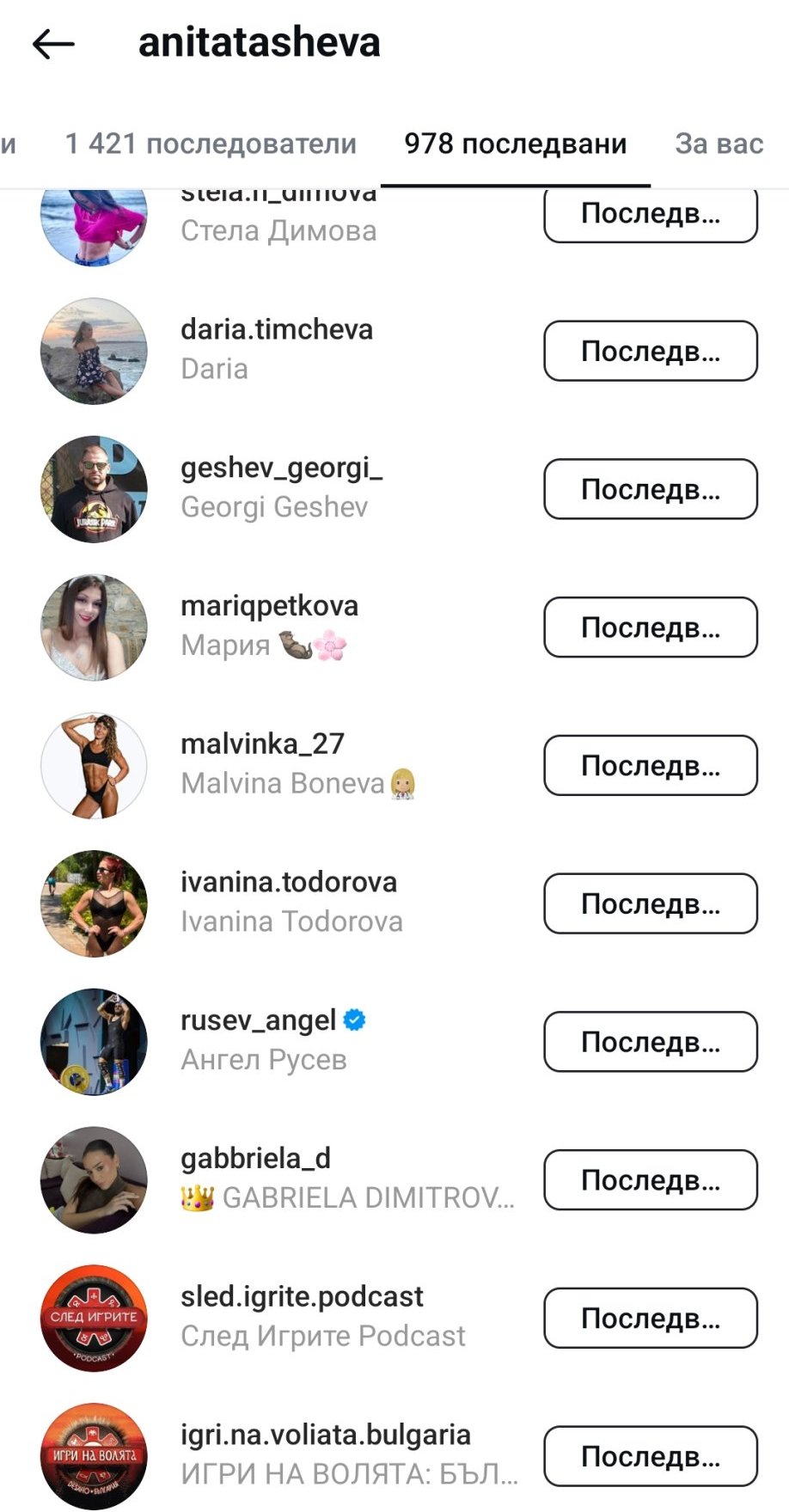Tap Последв... button next to malvinka_27

coord(650,765)
